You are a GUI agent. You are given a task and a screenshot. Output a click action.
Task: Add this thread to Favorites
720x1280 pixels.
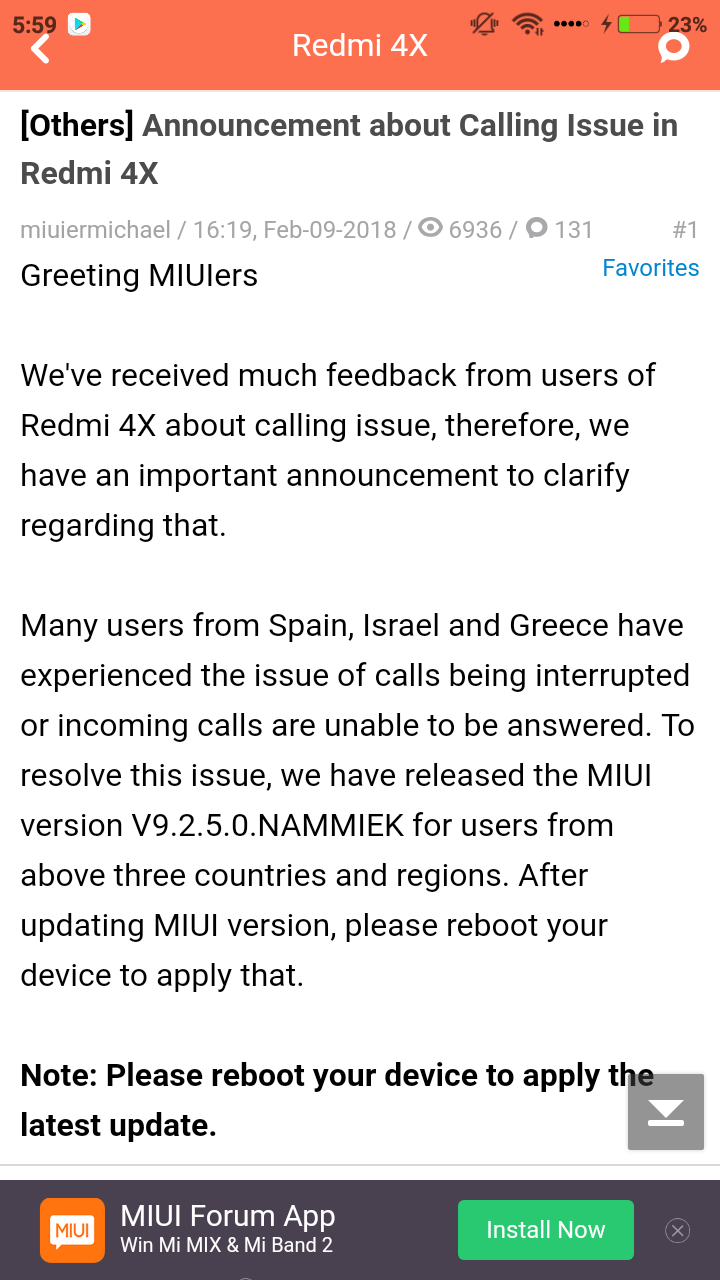[650, 268]
